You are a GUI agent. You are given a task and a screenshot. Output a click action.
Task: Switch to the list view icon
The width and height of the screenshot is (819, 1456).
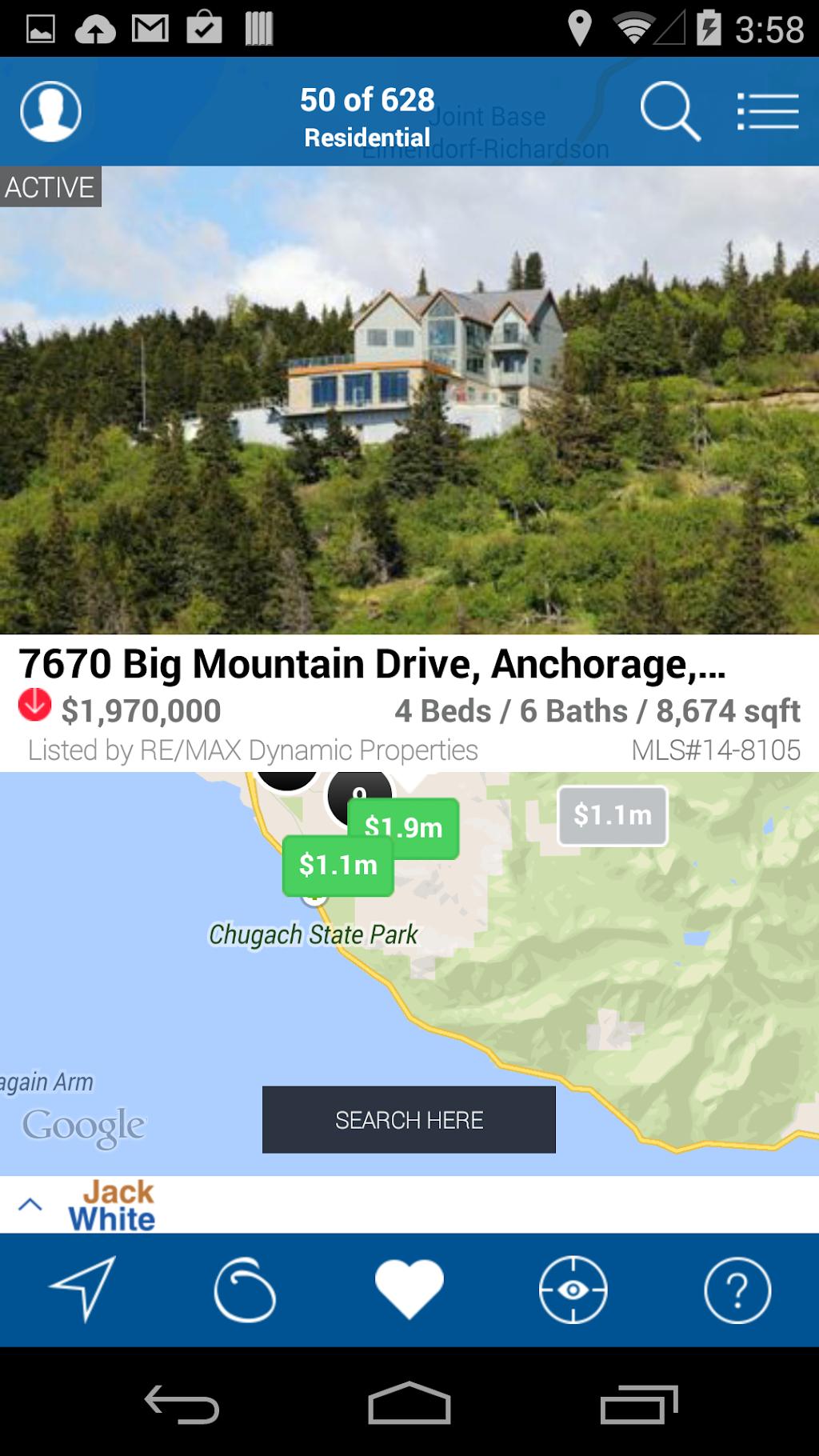click(x=768, y=111)
